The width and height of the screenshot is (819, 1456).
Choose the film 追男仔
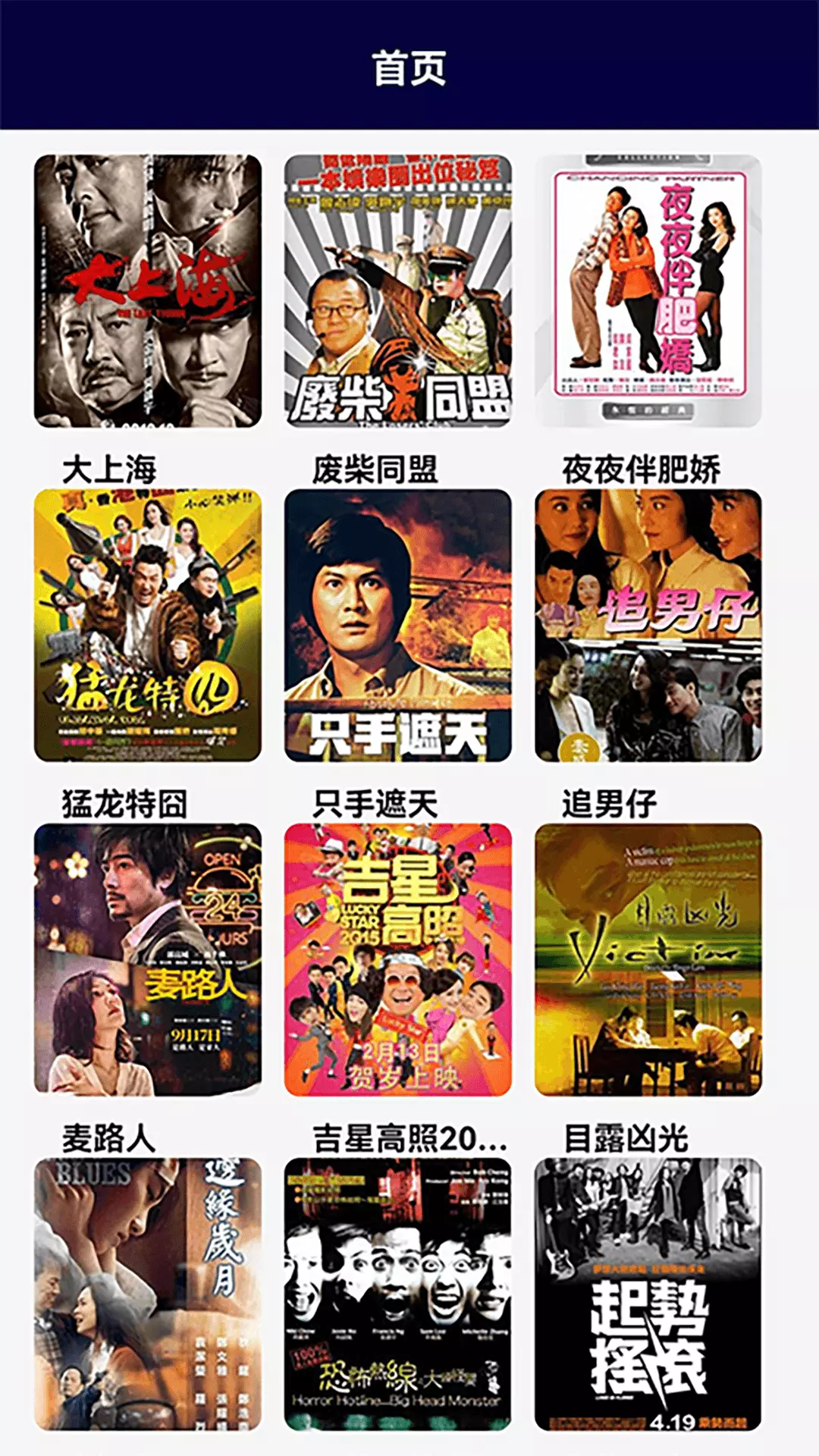pyautogui.click(x=648, y=626)
